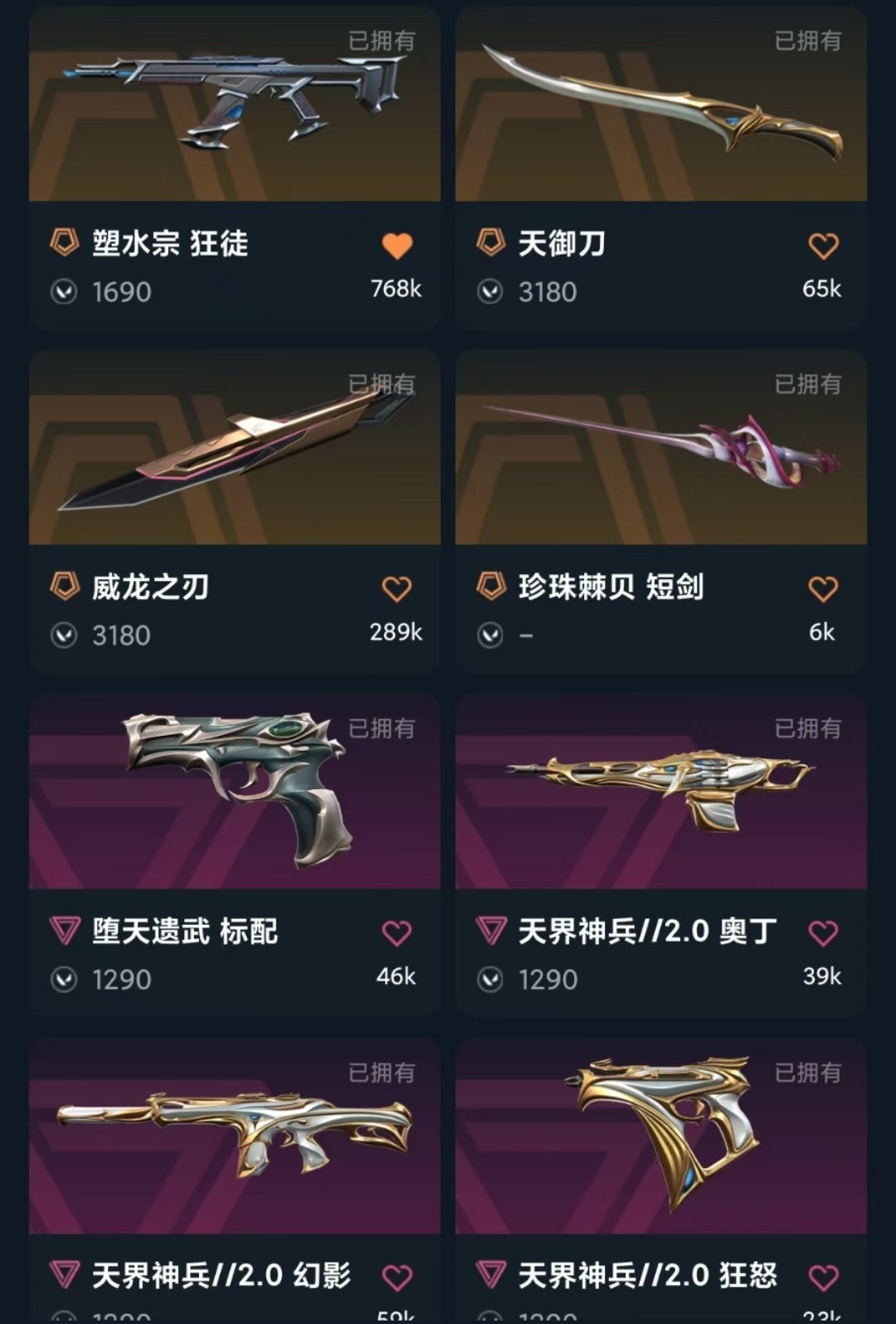
Task: Like the 堕天遗武 标配 skin
Action: coord(397,933)
